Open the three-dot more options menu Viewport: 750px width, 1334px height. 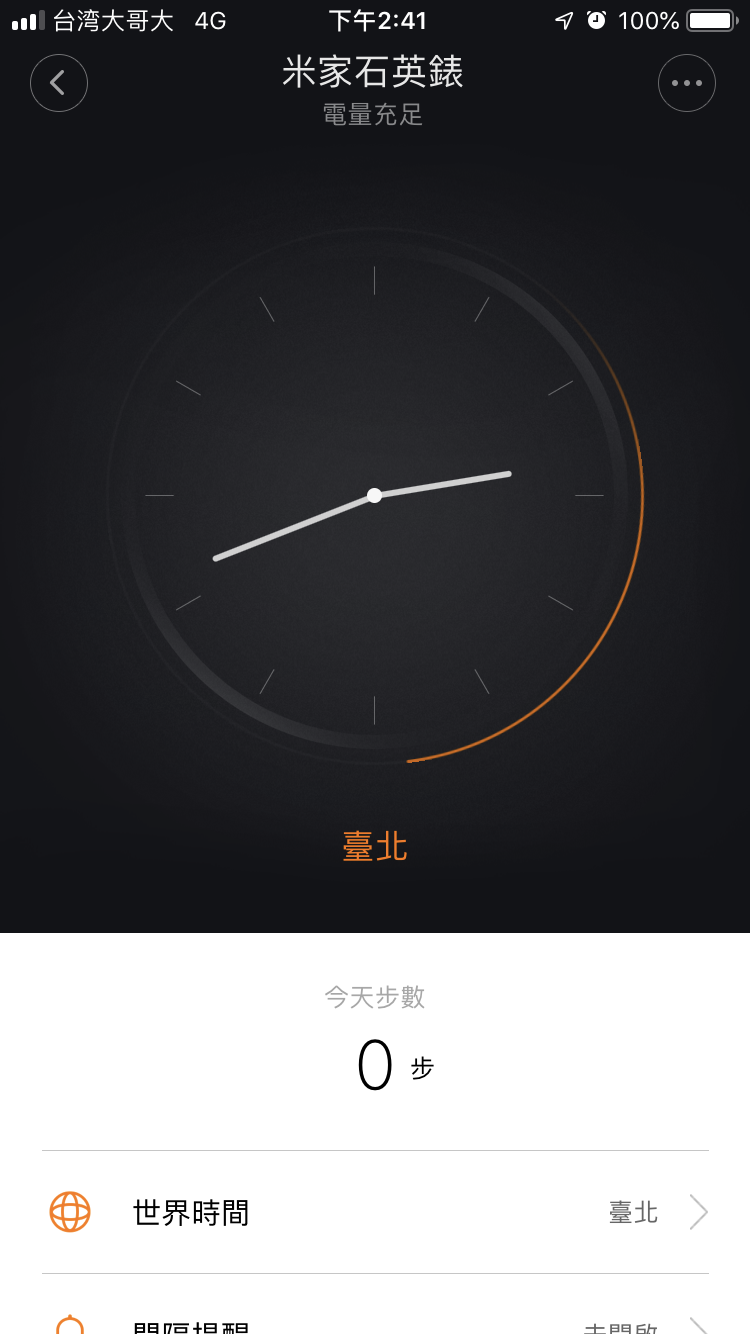tap(687, 83)
